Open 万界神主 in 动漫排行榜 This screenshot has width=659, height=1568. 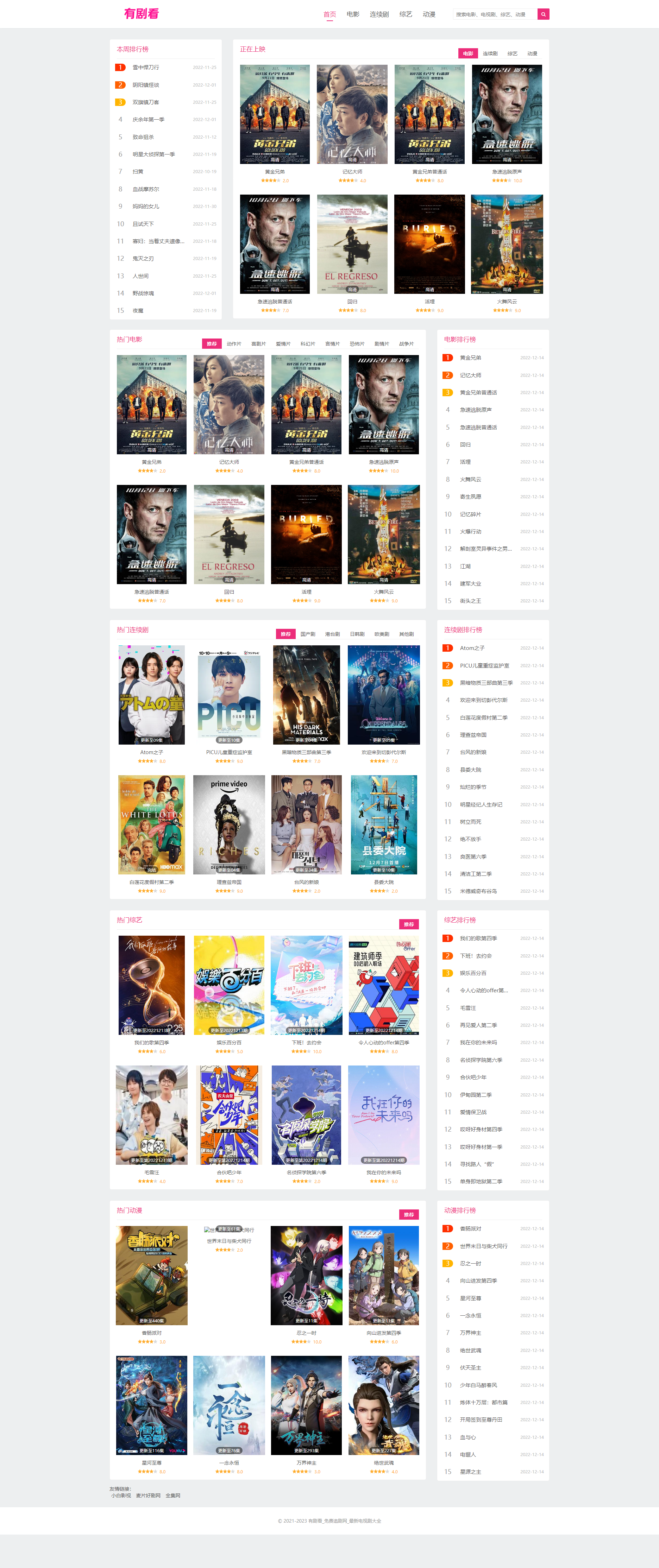pos(470,1333)
